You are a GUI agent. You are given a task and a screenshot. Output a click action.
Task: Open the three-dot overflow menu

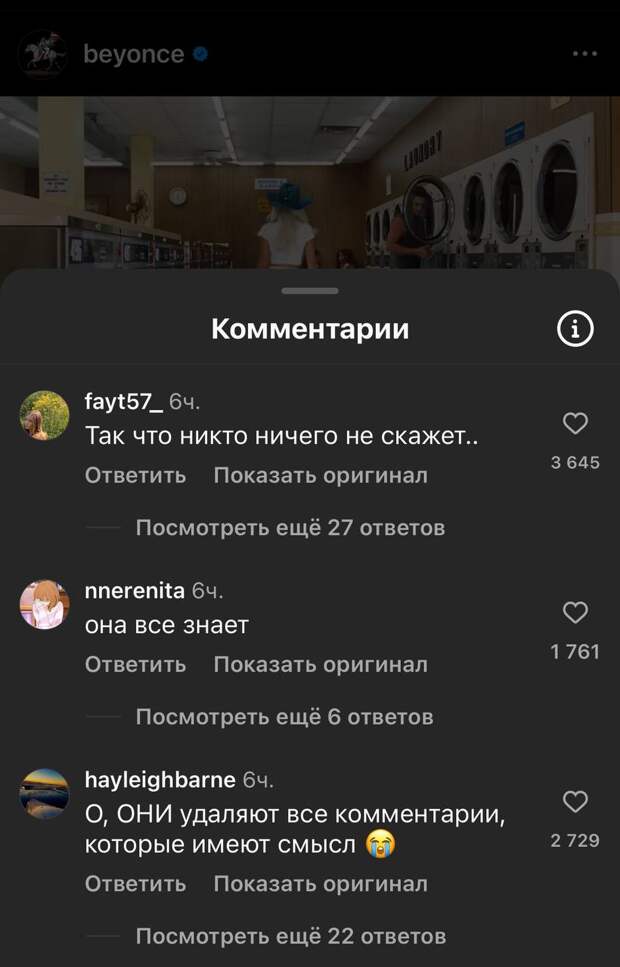coord(584,54)
